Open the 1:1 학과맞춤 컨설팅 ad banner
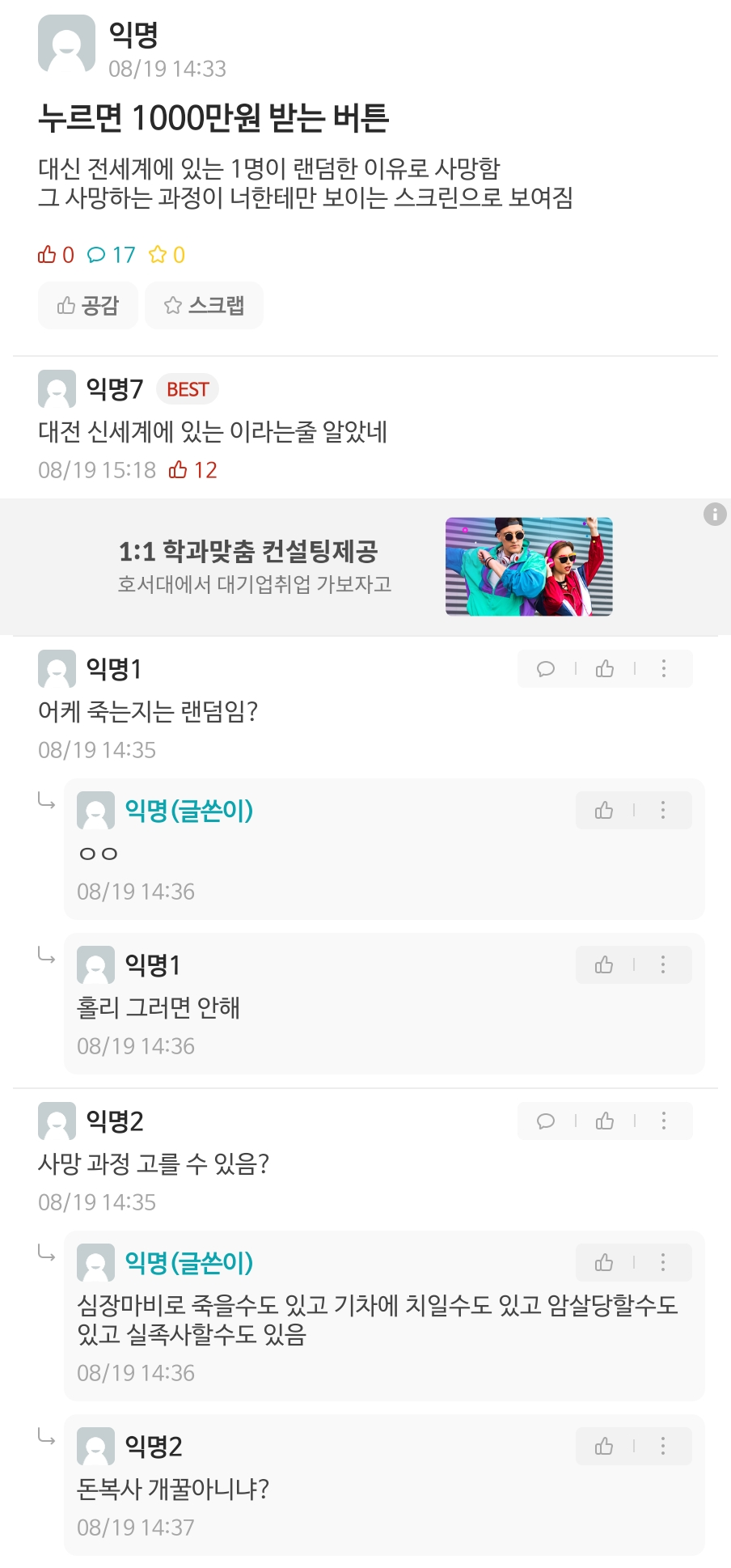 point(364,566)
